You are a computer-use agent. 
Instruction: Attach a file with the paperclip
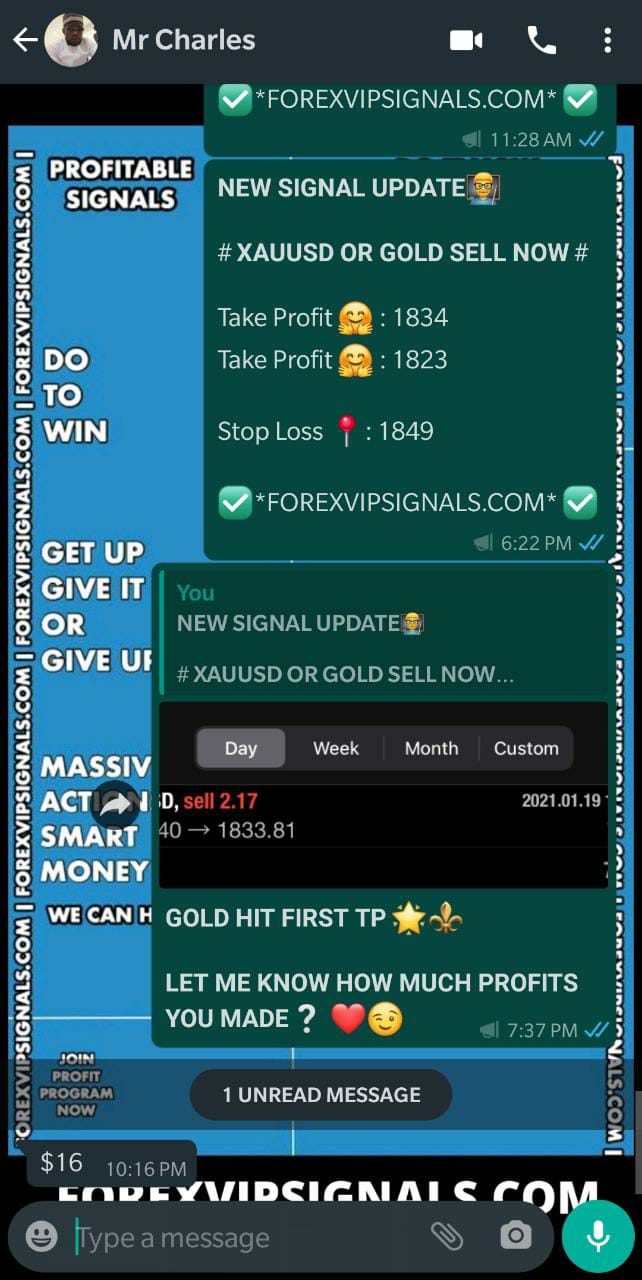(447, 1237)
